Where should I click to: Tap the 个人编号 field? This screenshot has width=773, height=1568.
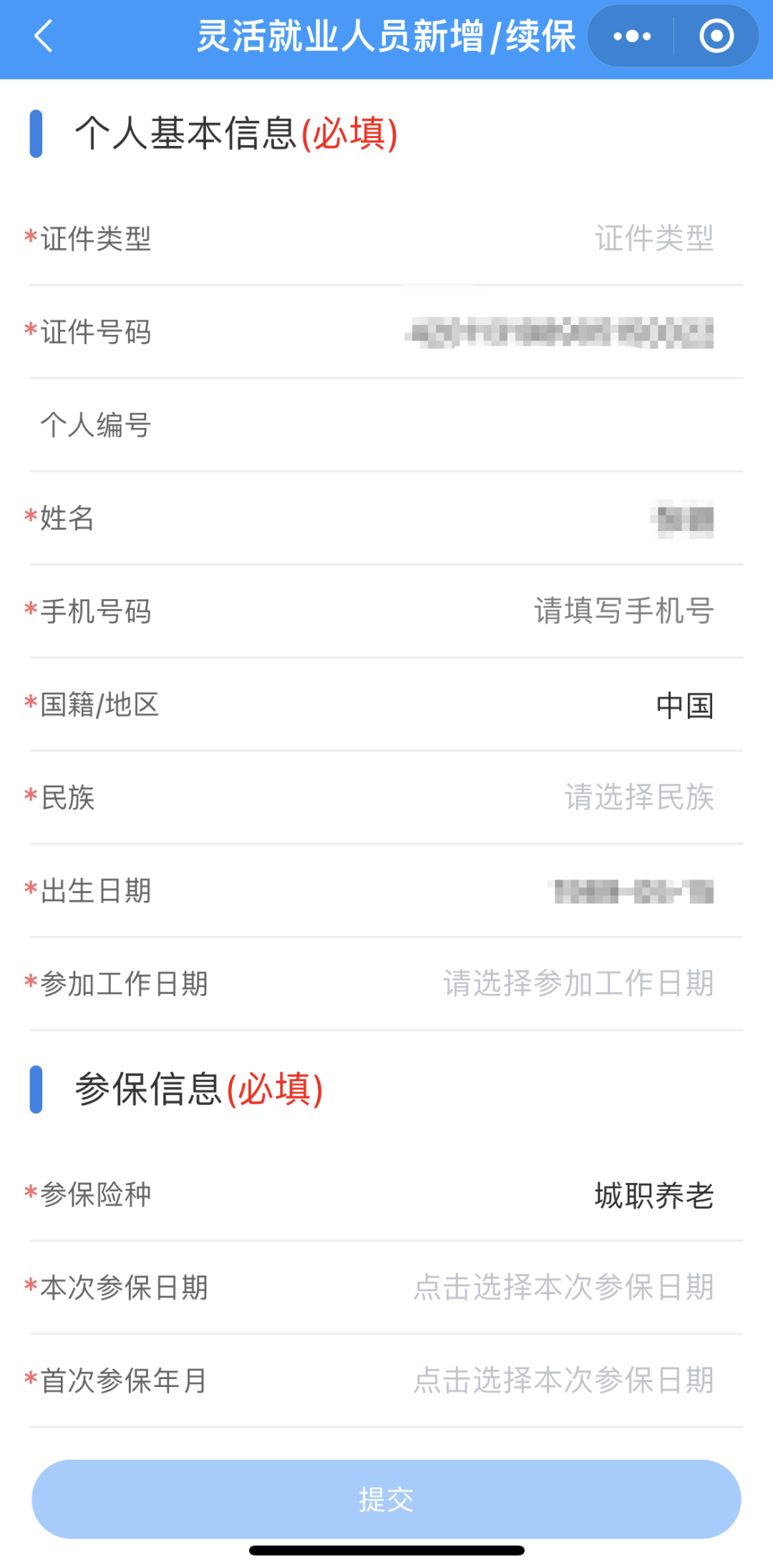pyautogui.click(x=386, y=425)
